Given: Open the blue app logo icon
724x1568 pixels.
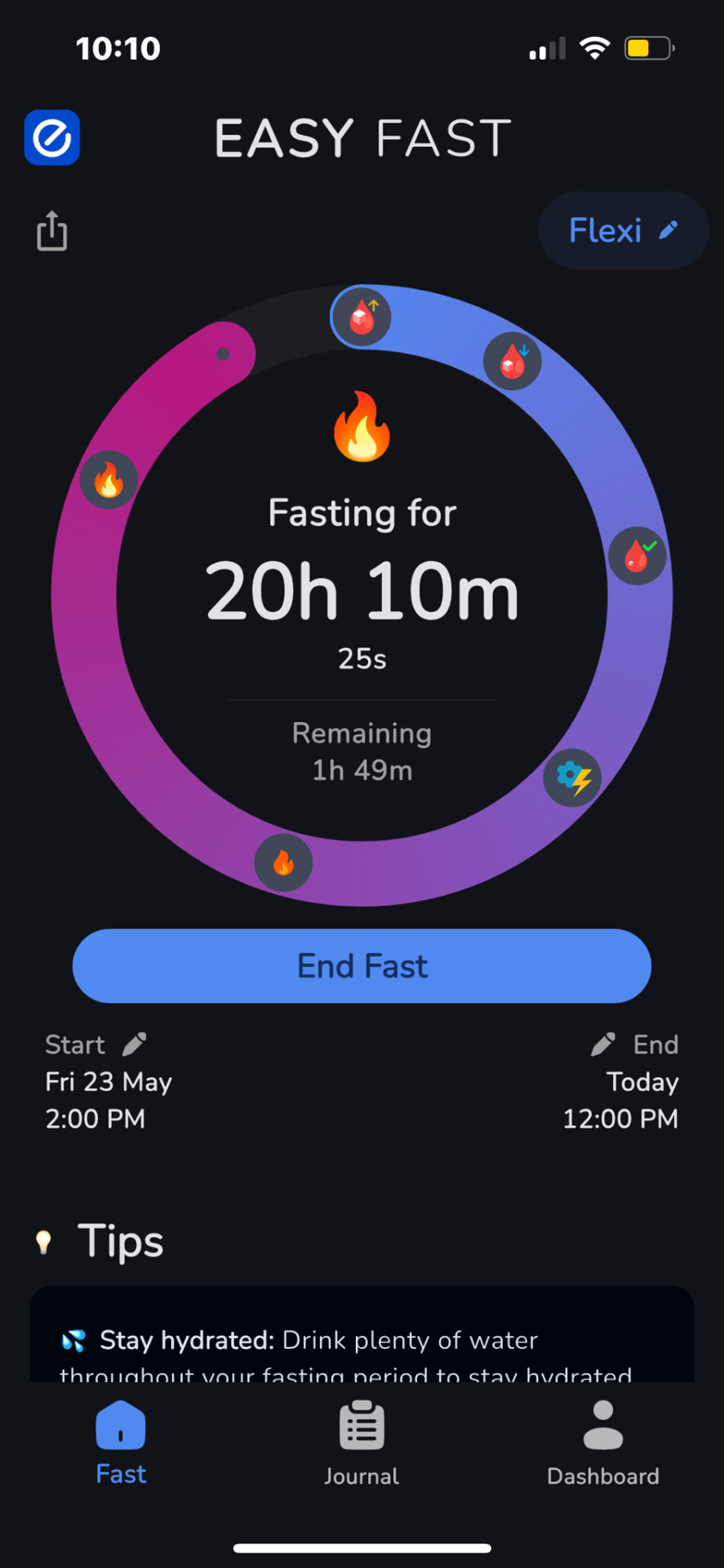Looking at the screenshot, I should point(52,137).
